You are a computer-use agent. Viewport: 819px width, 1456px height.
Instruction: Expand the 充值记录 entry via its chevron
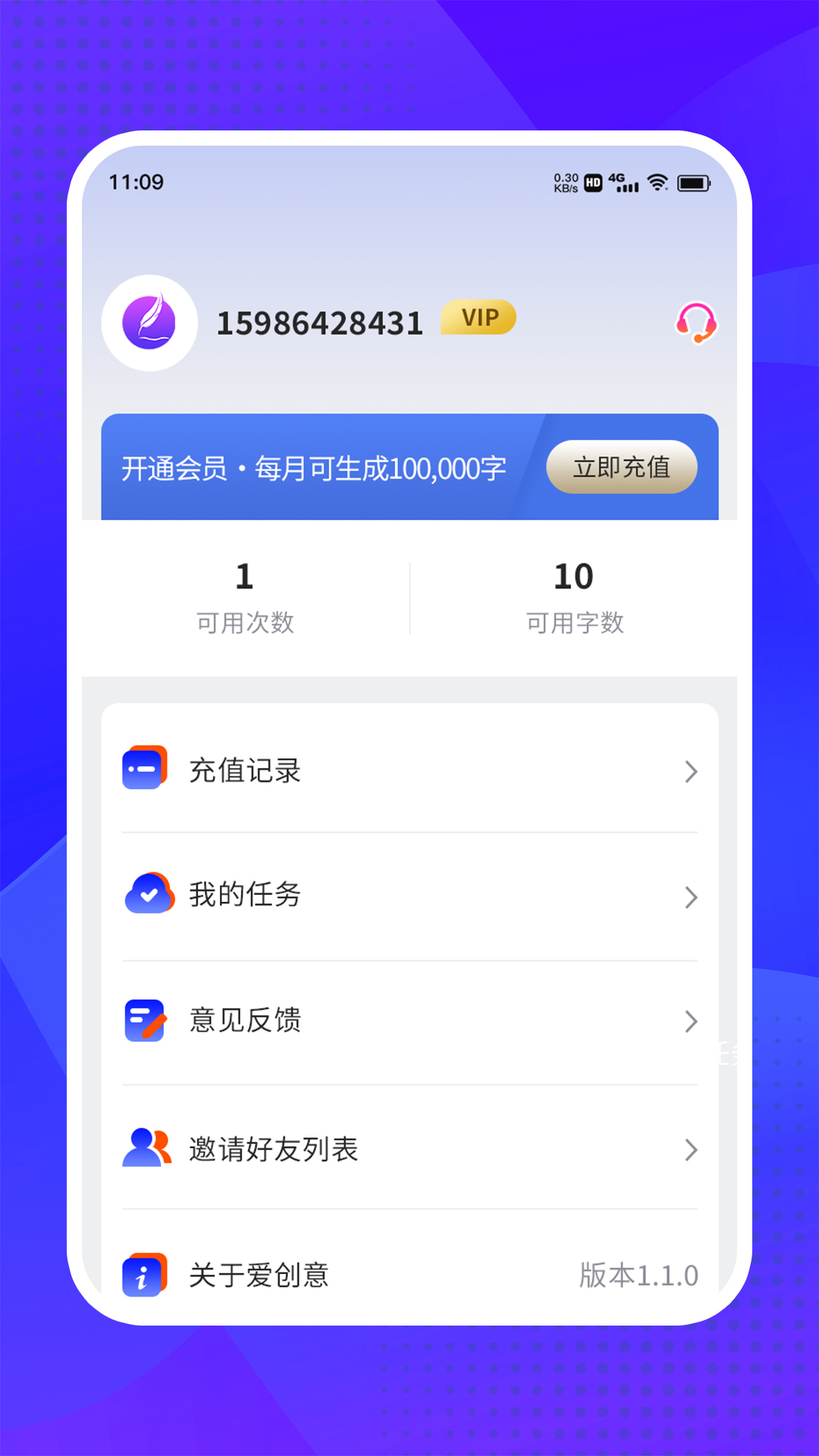point(691,771)
